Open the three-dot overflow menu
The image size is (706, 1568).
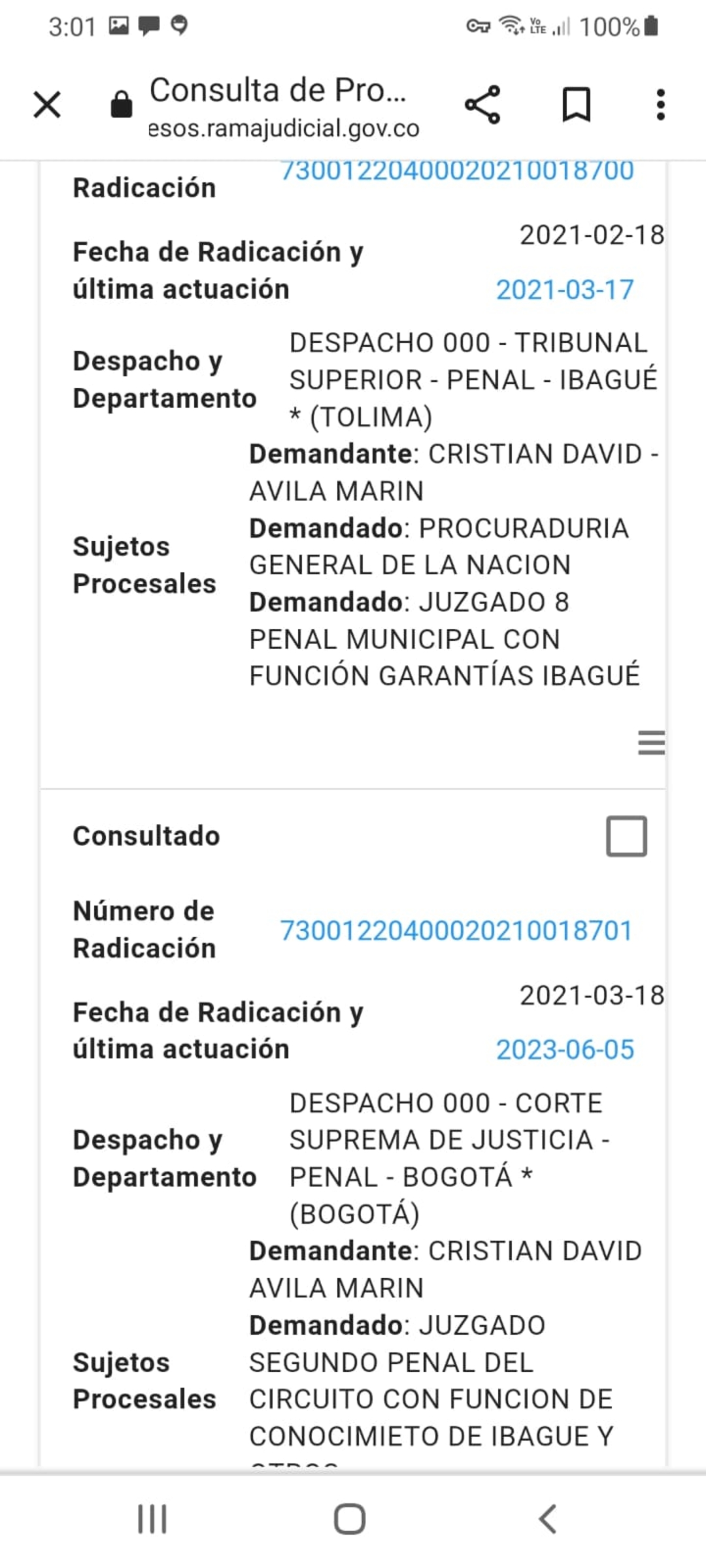click(660, 105)
